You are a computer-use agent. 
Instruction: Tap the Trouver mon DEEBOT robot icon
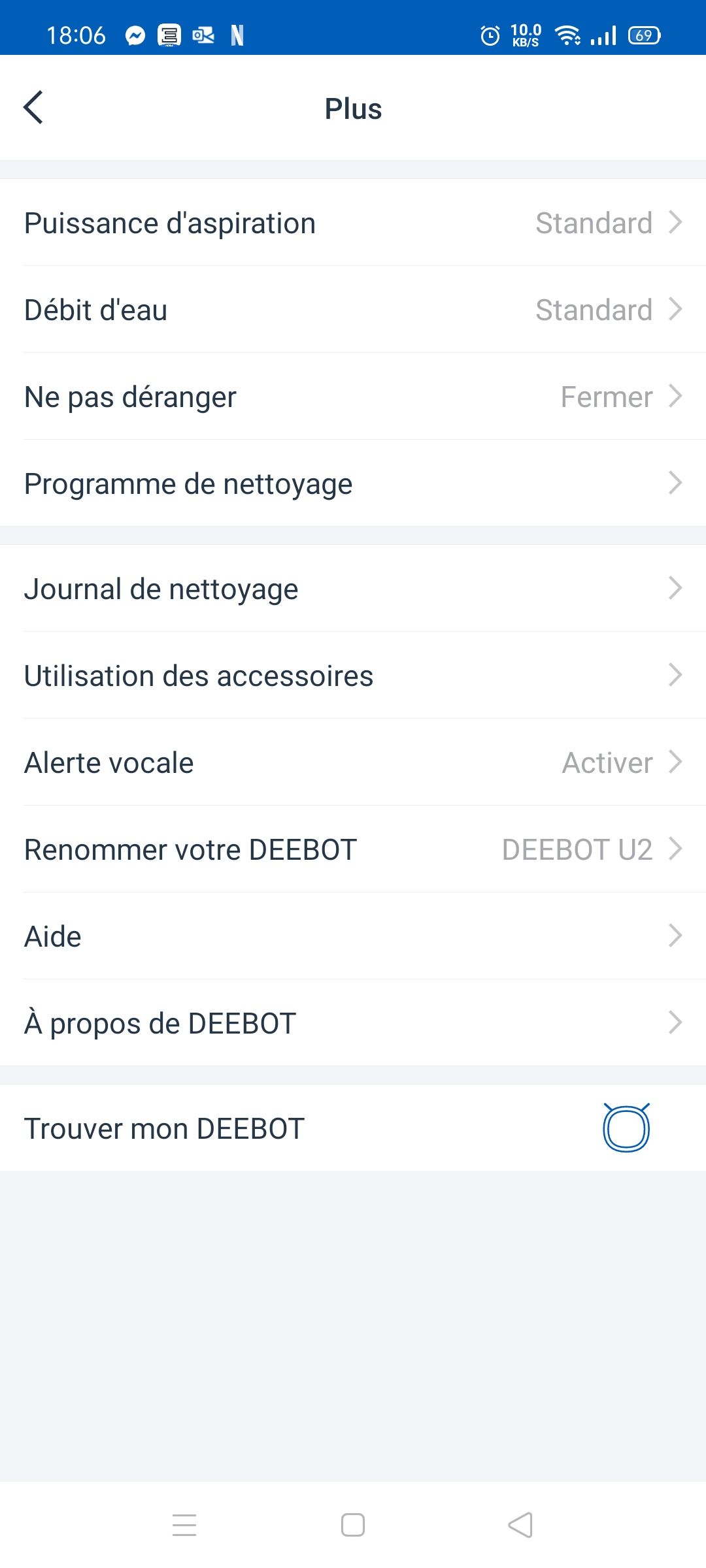626,1128
